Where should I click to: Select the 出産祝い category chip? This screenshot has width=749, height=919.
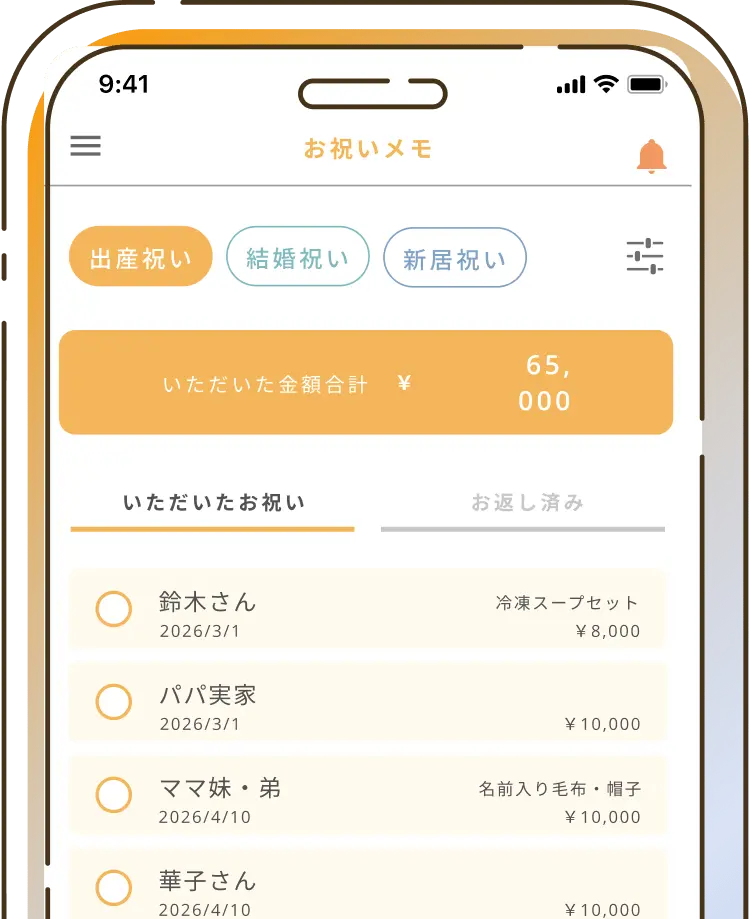click(x=140, y=256)
